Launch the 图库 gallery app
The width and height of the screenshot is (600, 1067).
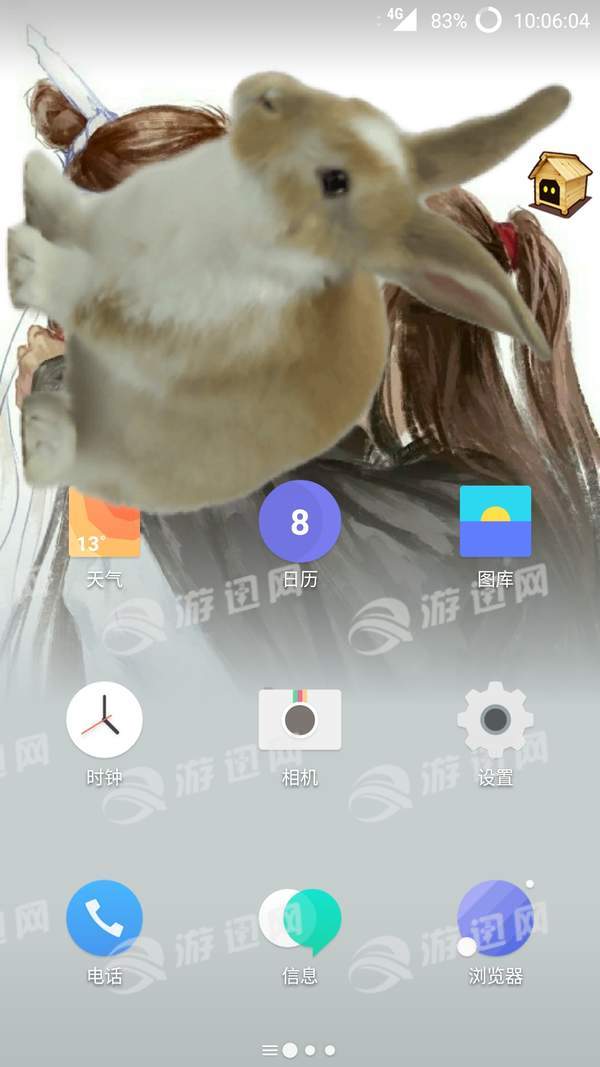coord(495,521)
